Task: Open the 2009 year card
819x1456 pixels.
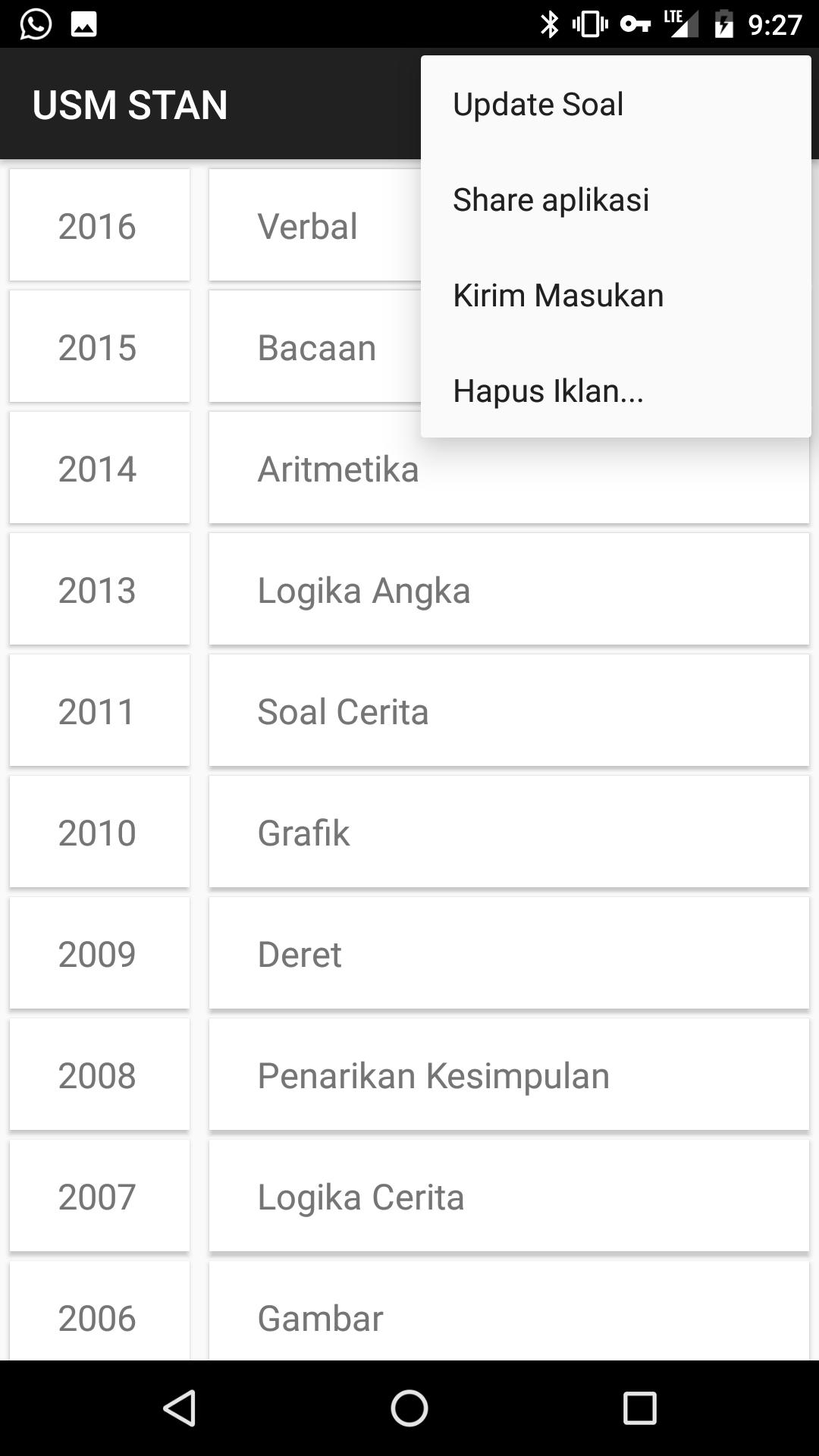Action: point(99,954)
